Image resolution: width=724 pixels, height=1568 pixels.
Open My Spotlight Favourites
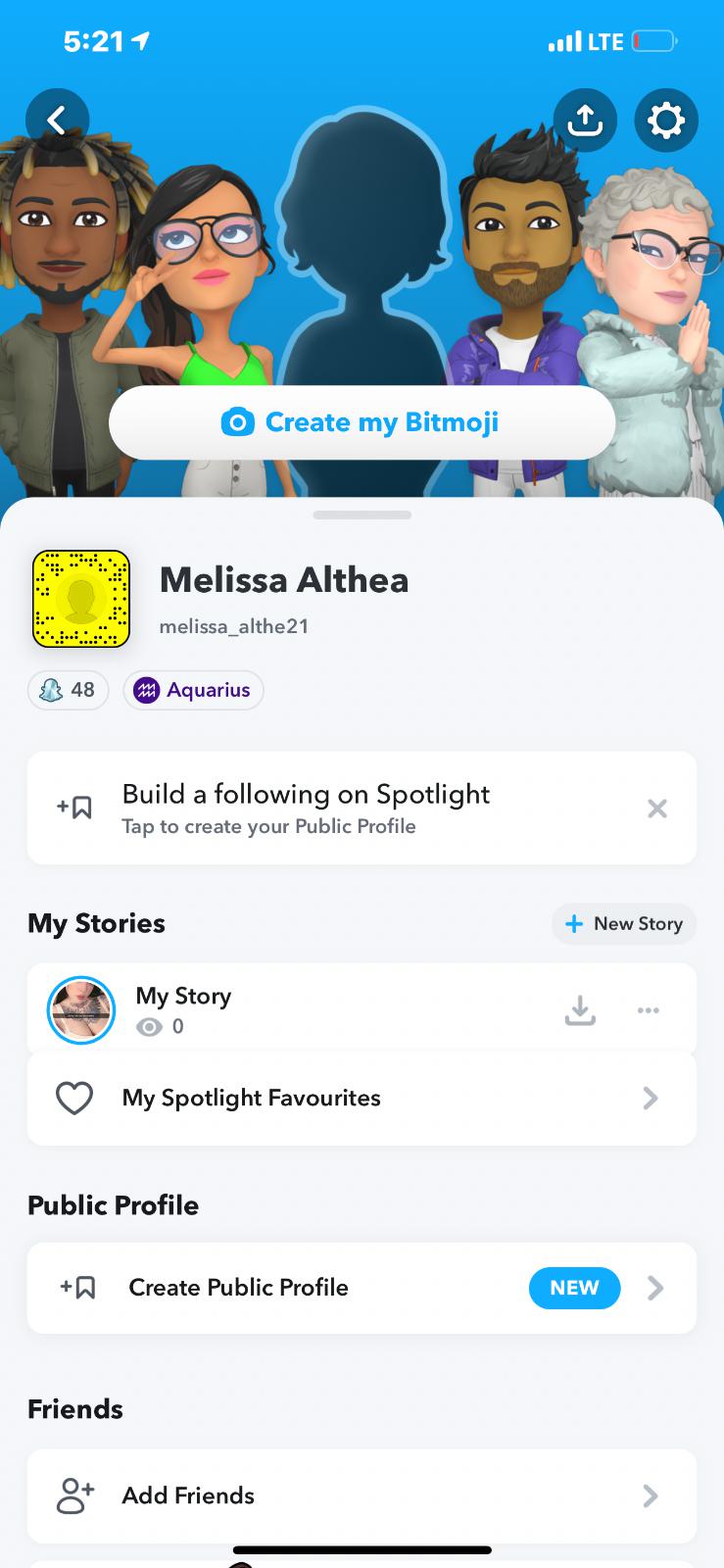tap(362, 1099)
